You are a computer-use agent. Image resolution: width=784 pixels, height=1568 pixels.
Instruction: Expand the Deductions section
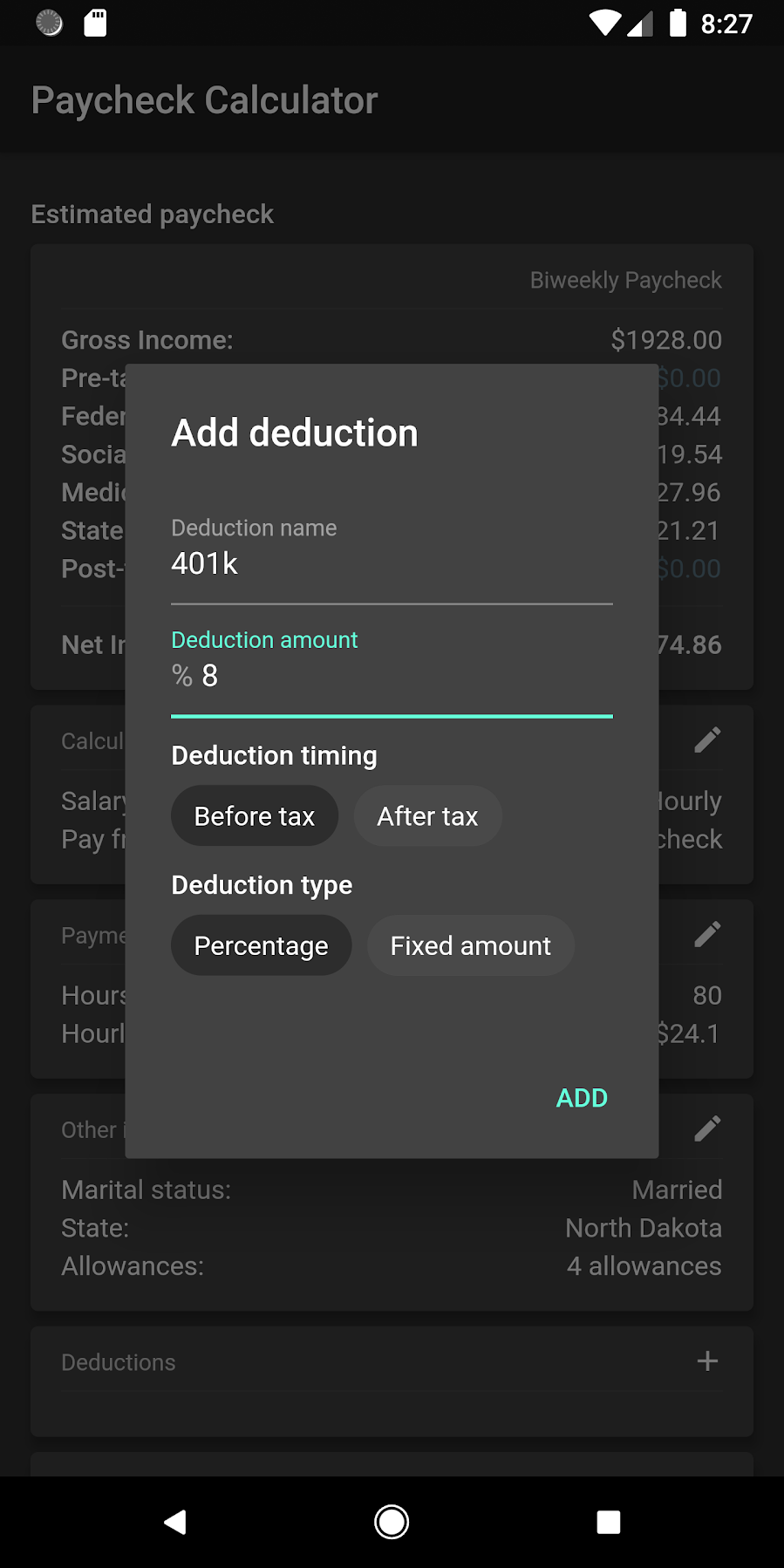(x=118, y=1360)
